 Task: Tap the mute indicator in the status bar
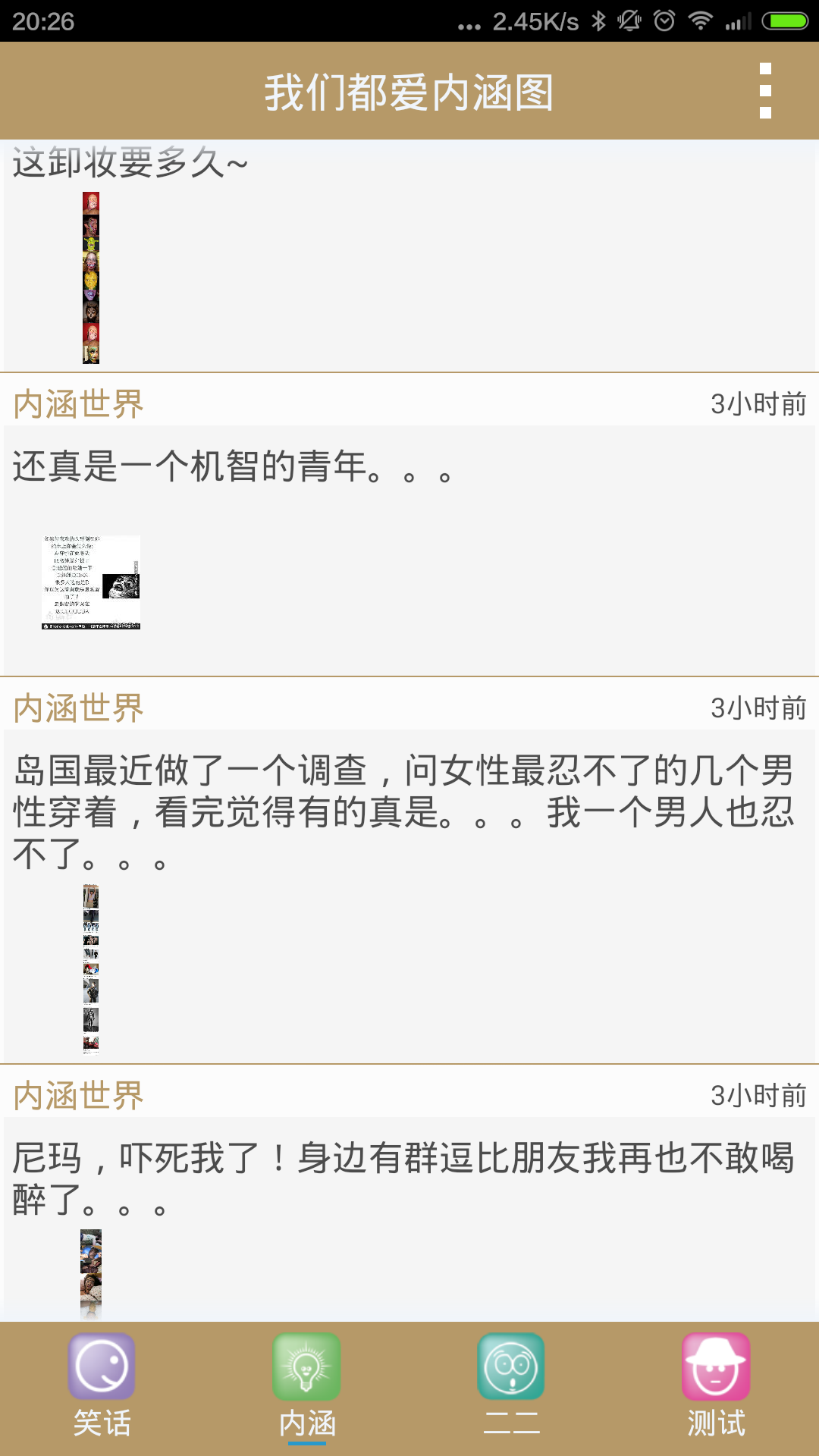[x=632, y=20]
